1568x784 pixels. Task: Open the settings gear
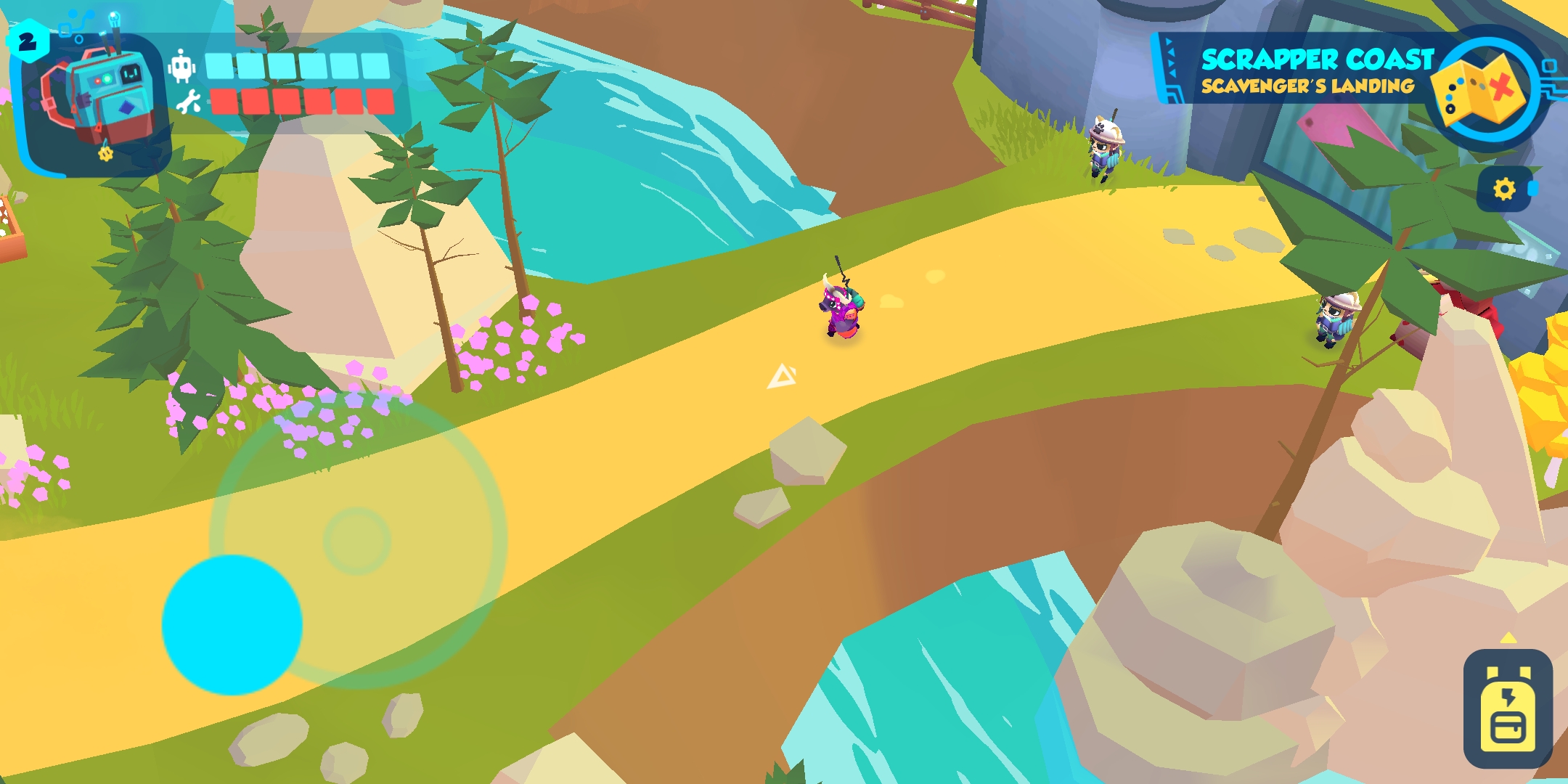[1504, 189]
